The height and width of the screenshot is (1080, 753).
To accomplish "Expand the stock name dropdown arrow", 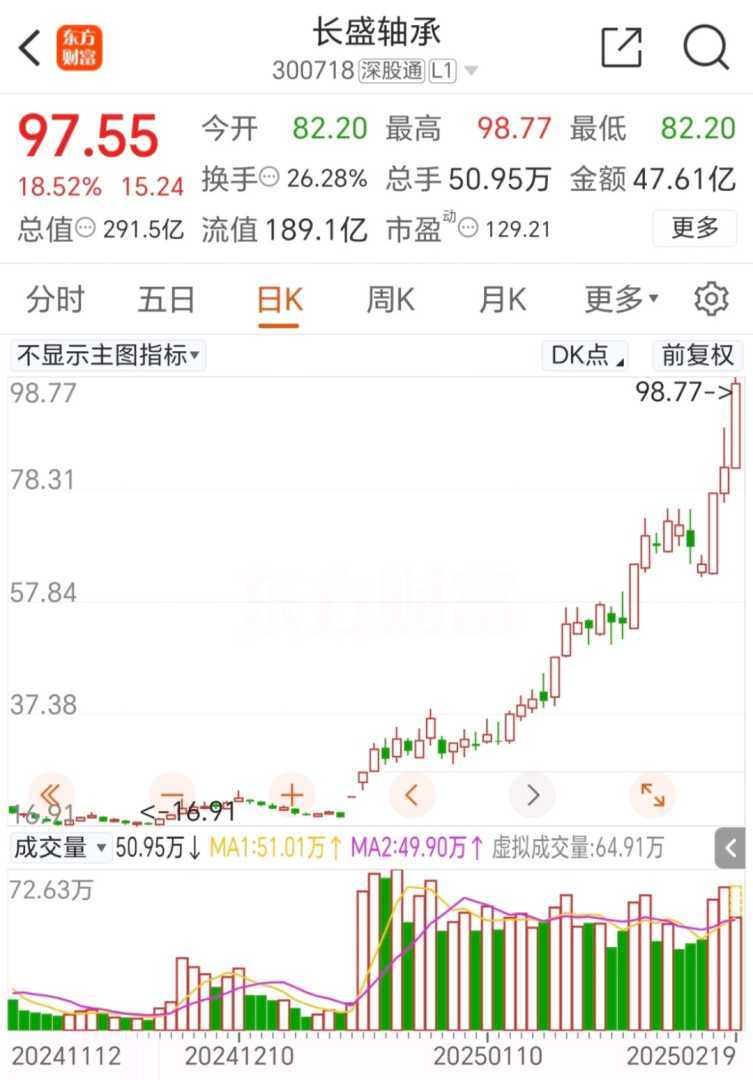I will (470, 71).
